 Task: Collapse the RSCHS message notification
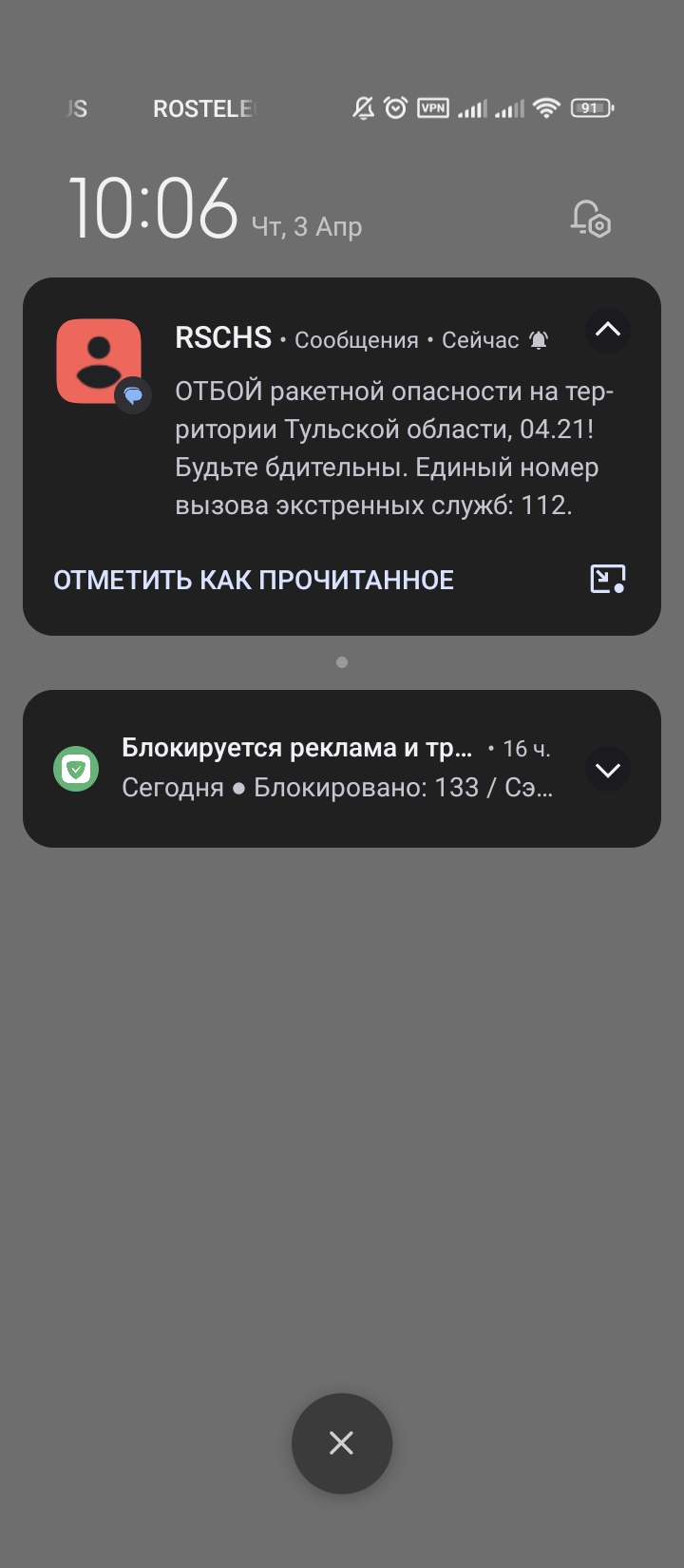(608, 331)
